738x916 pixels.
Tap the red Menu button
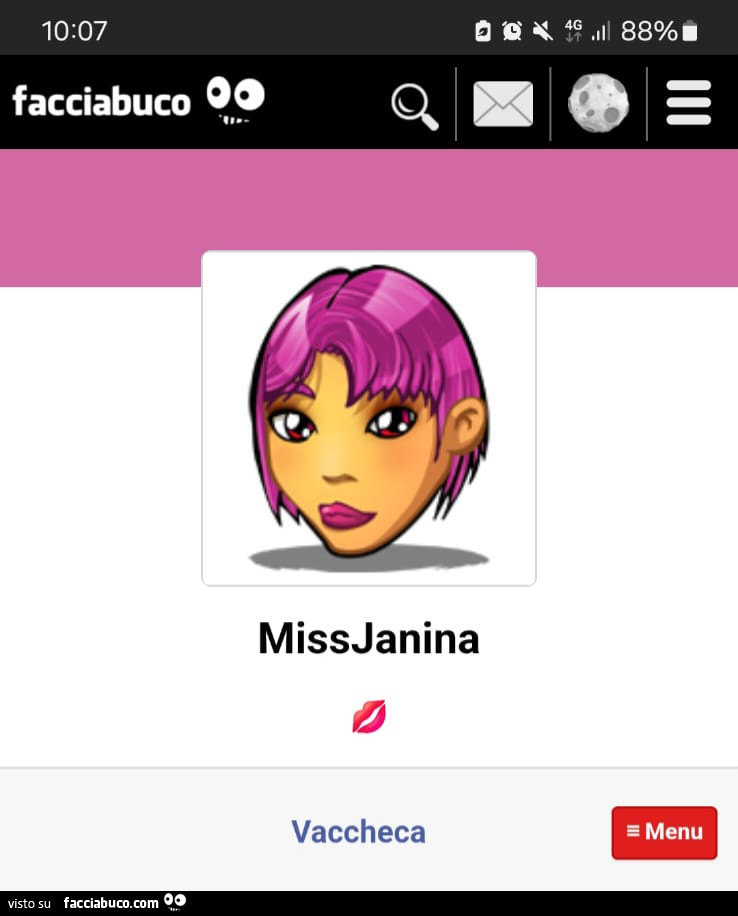(664, 832)
